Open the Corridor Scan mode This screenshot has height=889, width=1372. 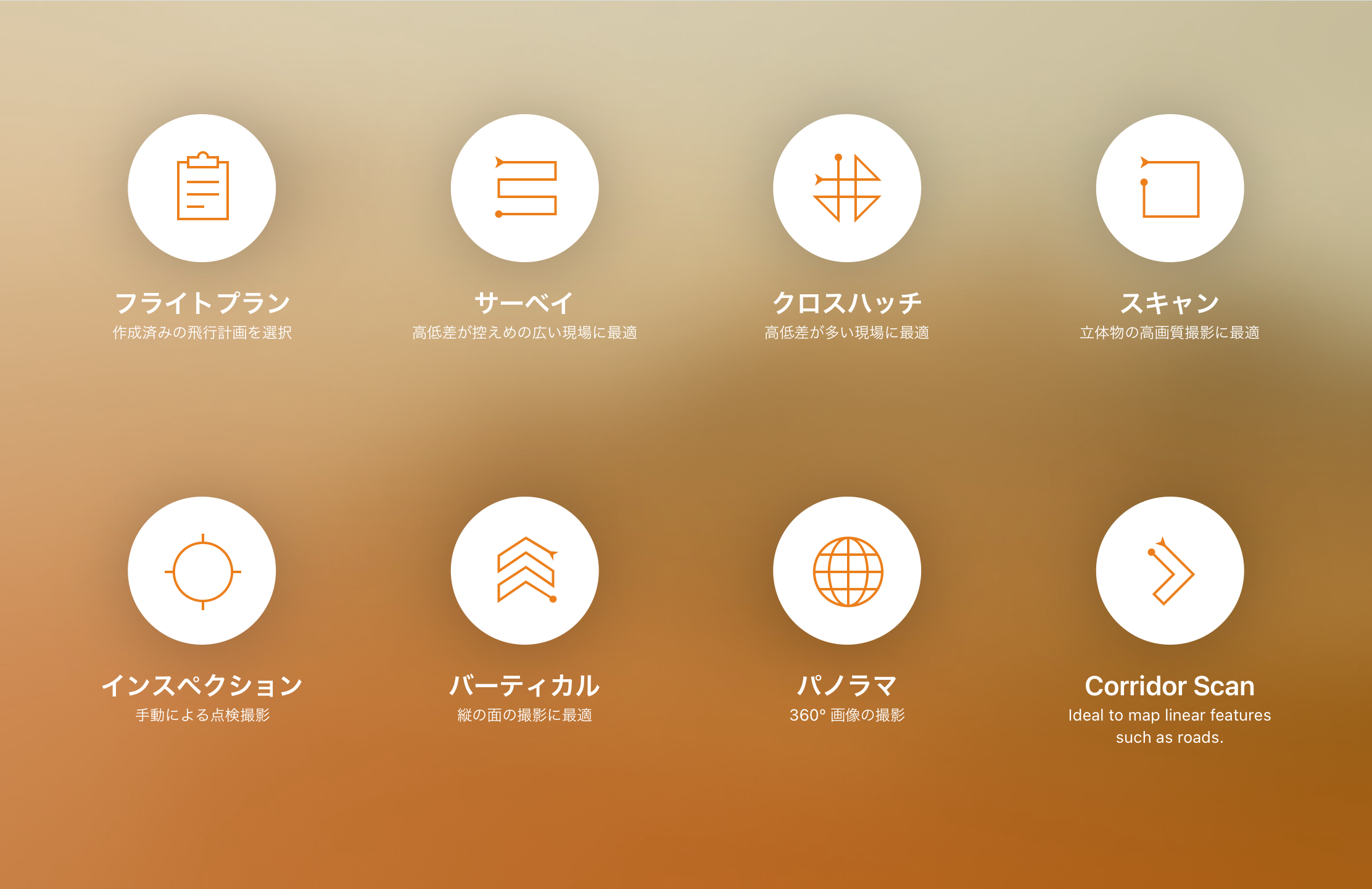click(1170, 571)
